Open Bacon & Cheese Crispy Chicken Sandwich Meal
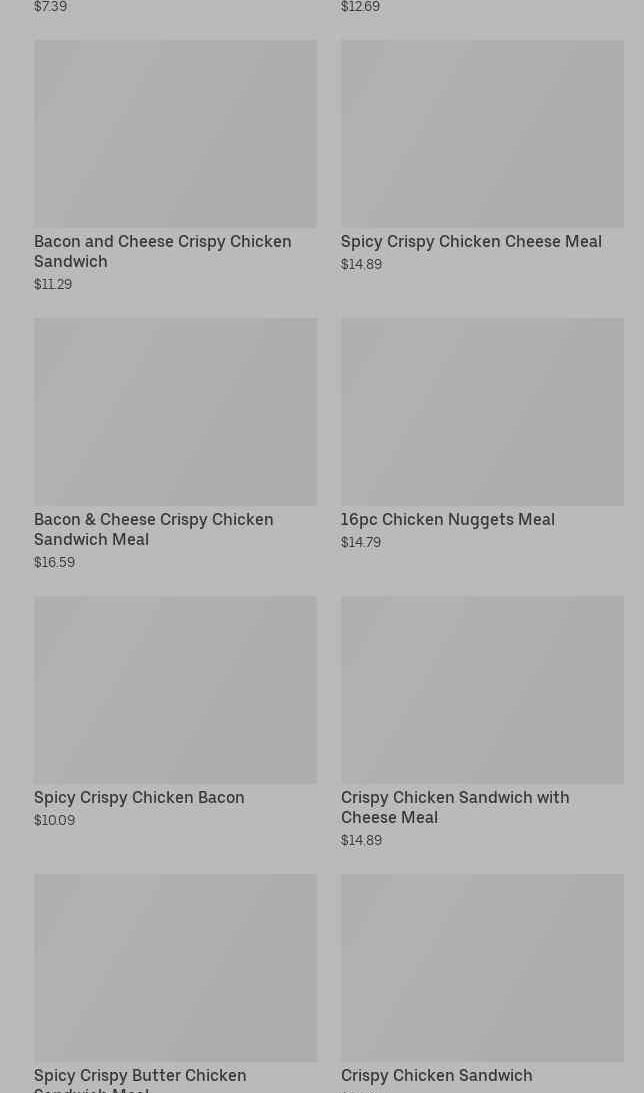The width and height of the screenshot is (644, 1093). pyautogui.click(x=175, y=444)
